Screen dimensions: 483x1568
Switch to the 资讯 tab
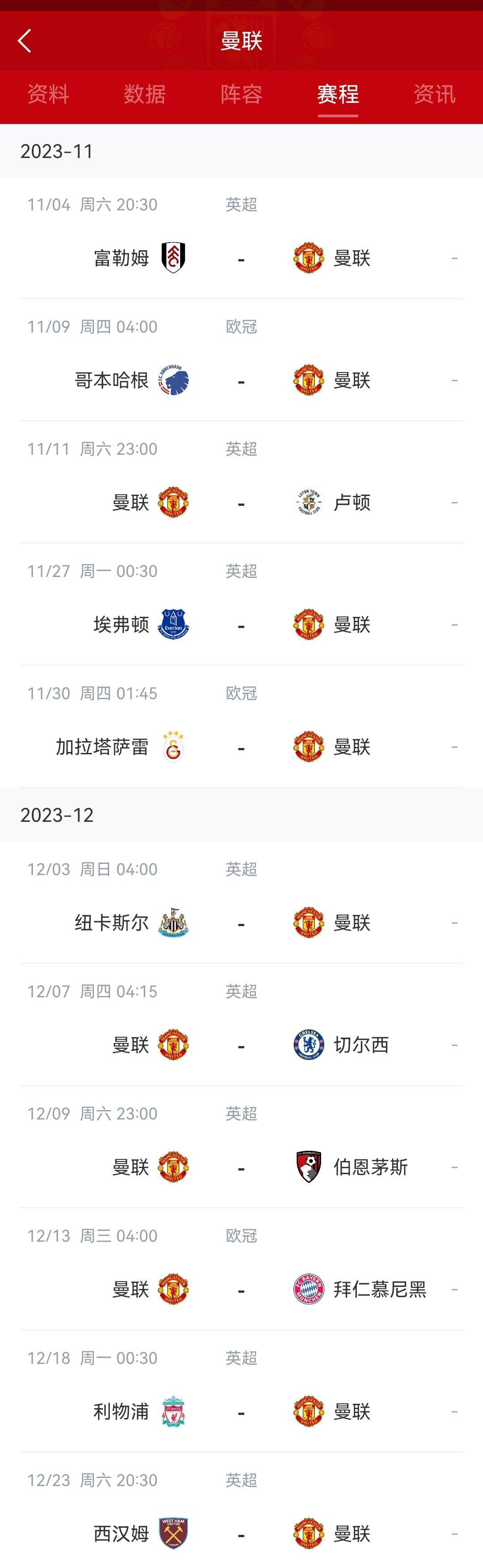[434, 94]
